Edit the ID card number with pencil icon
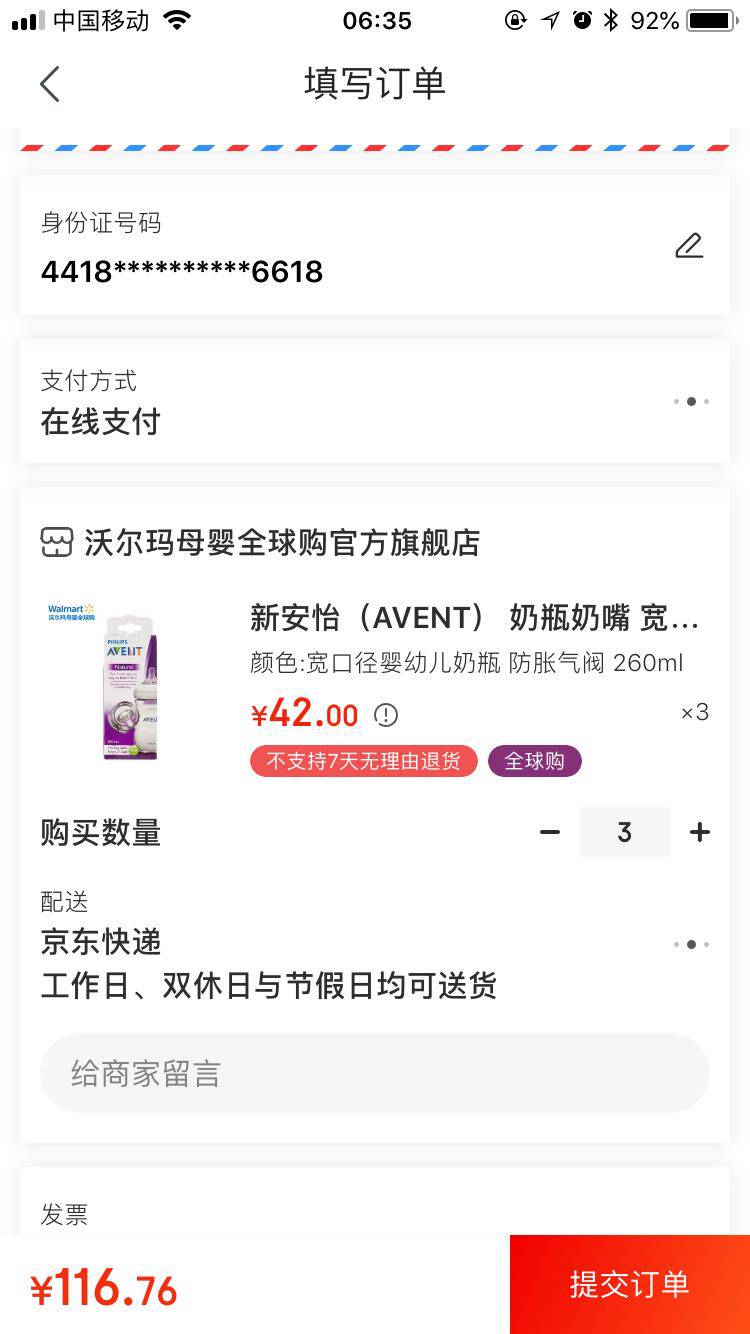Image resolution: width=750 pixels, height=1334 pixels. click(689, 245)
